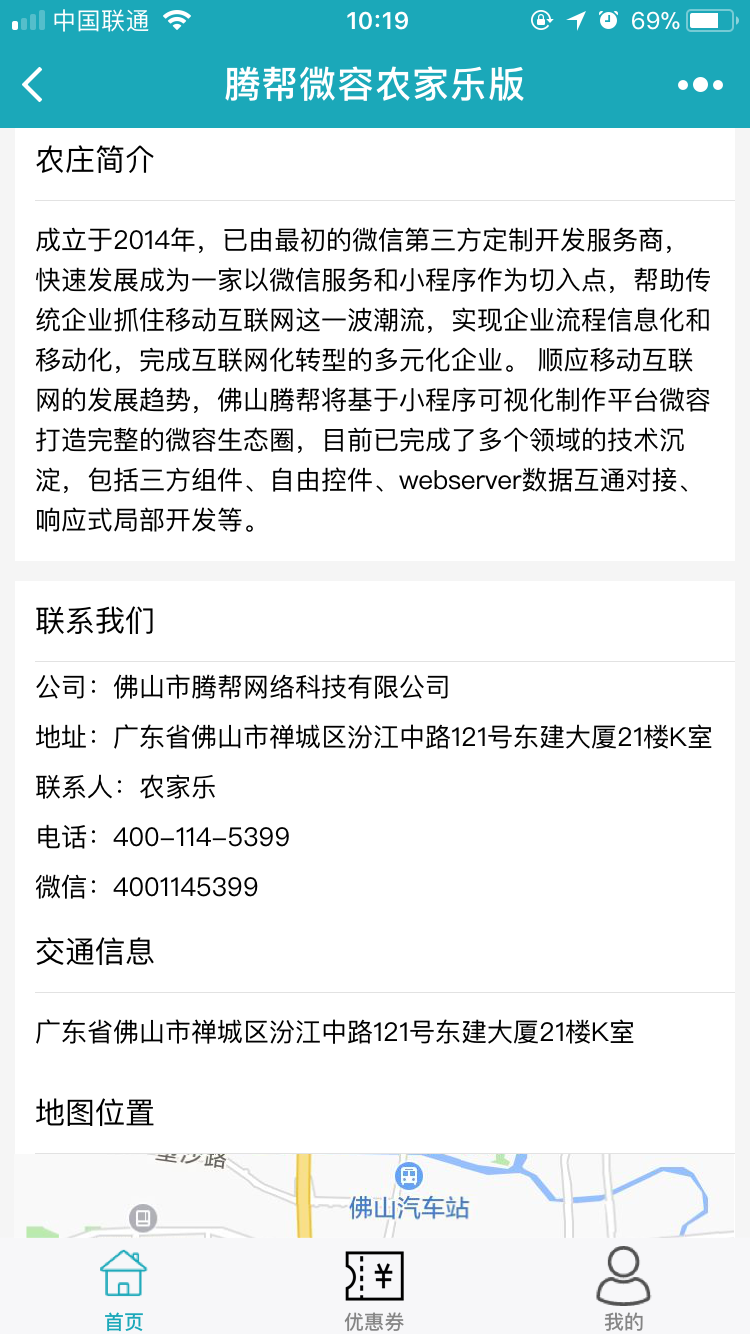Screen dimensions: 750x1334
Task: Switch to the 首页 tab
Action: [x=124, y=1289]
